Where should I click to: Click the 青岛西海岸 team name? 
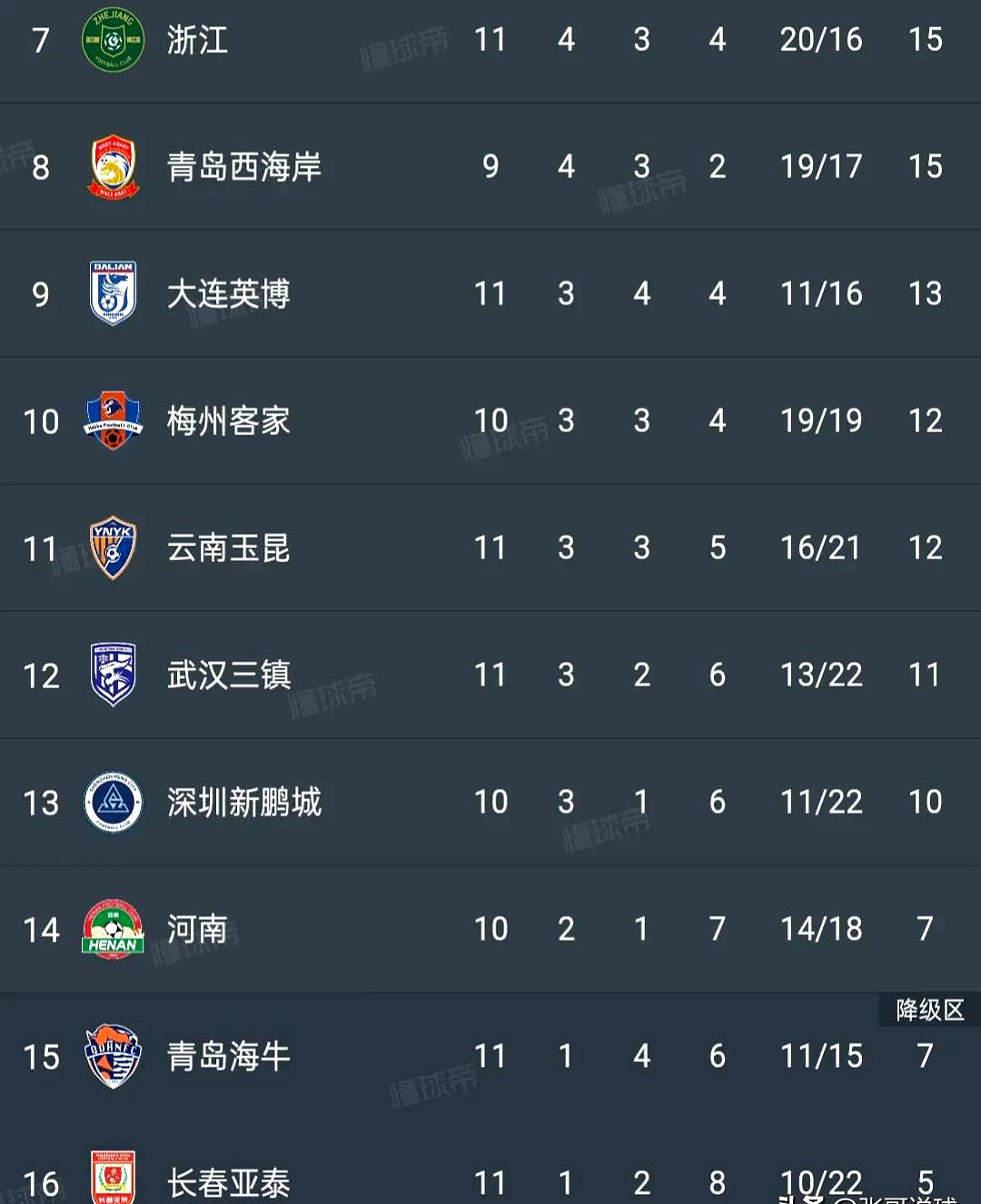click(x=242, y=166)
